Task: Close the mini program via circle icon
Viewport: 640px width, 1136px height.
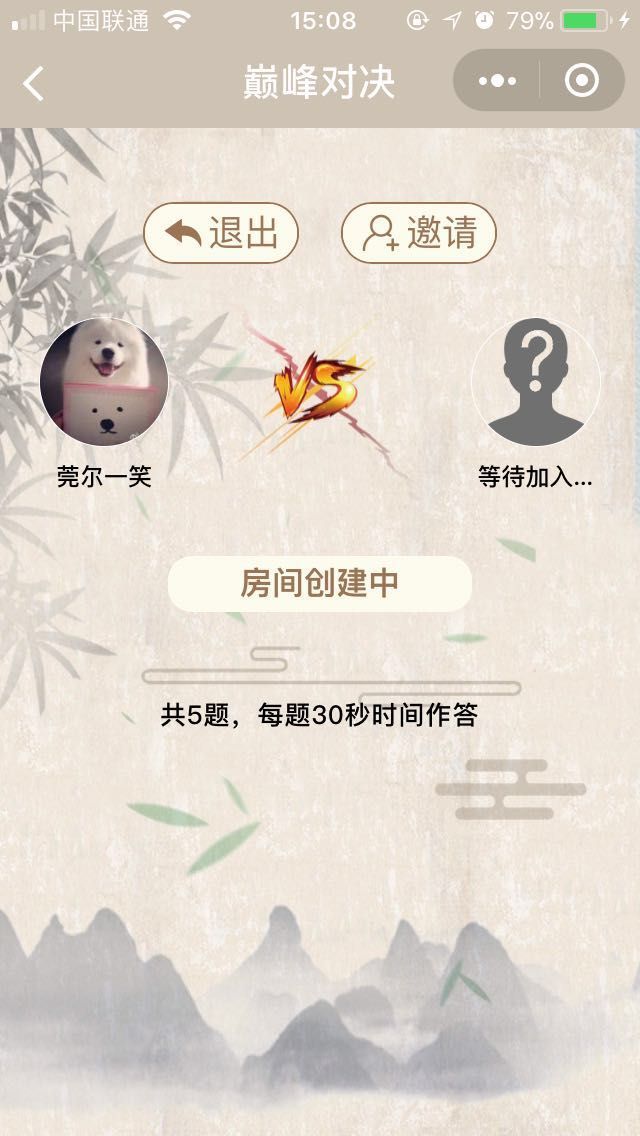Action: 582,81
